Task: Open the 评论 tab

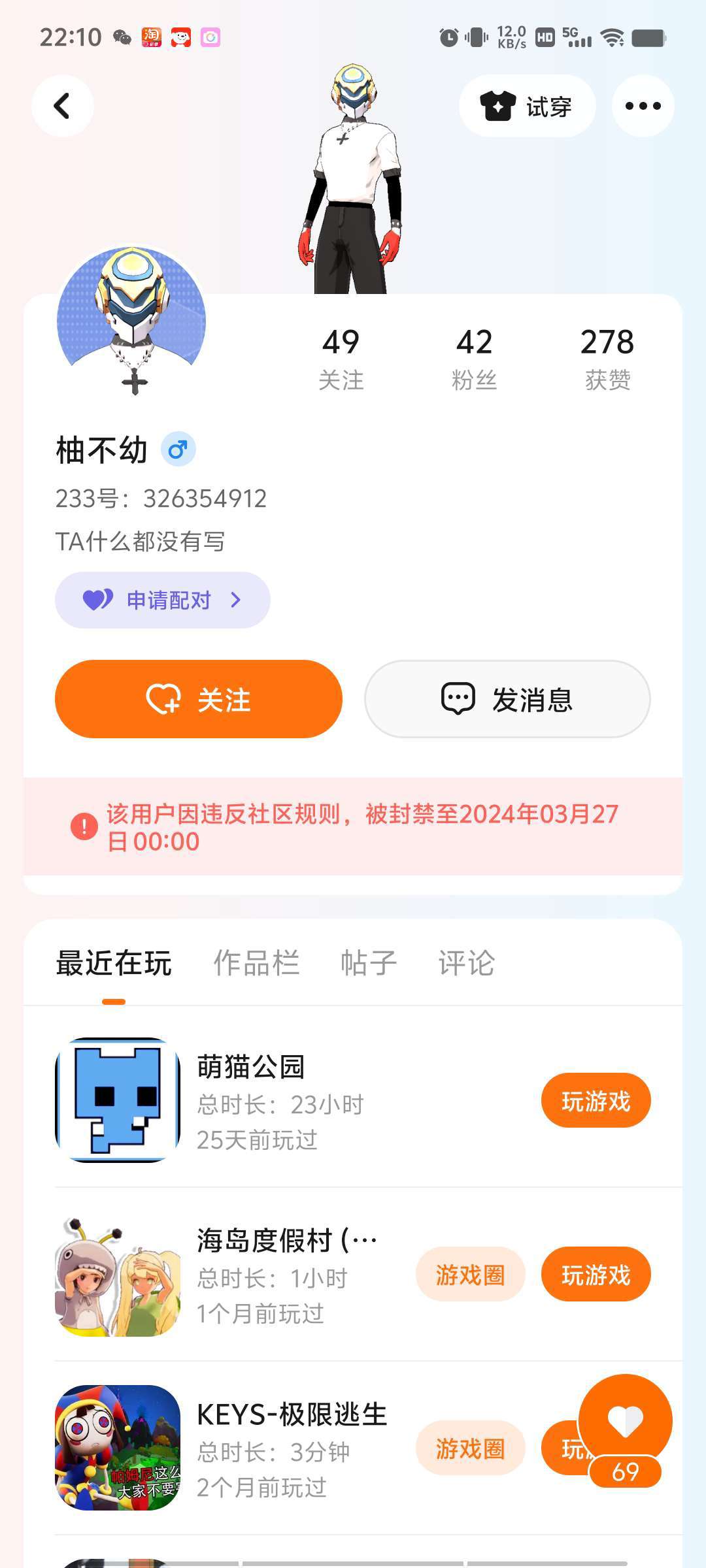Action: (466, 963)
